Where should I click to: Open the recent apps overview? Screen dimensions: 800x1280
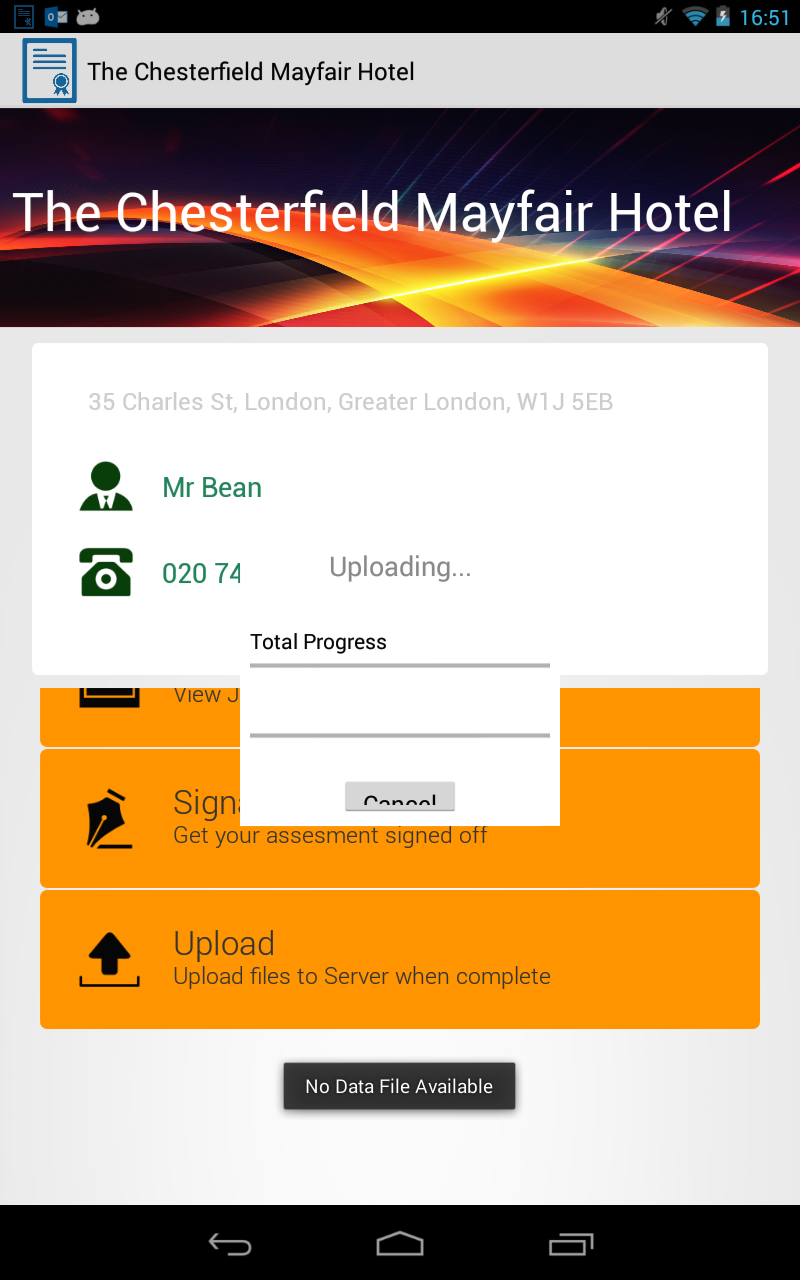click(x=571, y=1244)
